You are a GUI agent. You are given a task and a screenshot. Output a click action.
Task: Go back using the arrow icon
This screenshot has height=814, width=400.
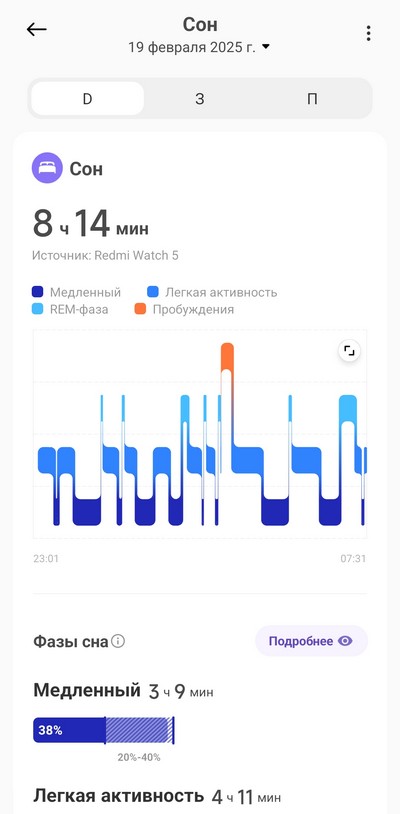tap(36, 30)
